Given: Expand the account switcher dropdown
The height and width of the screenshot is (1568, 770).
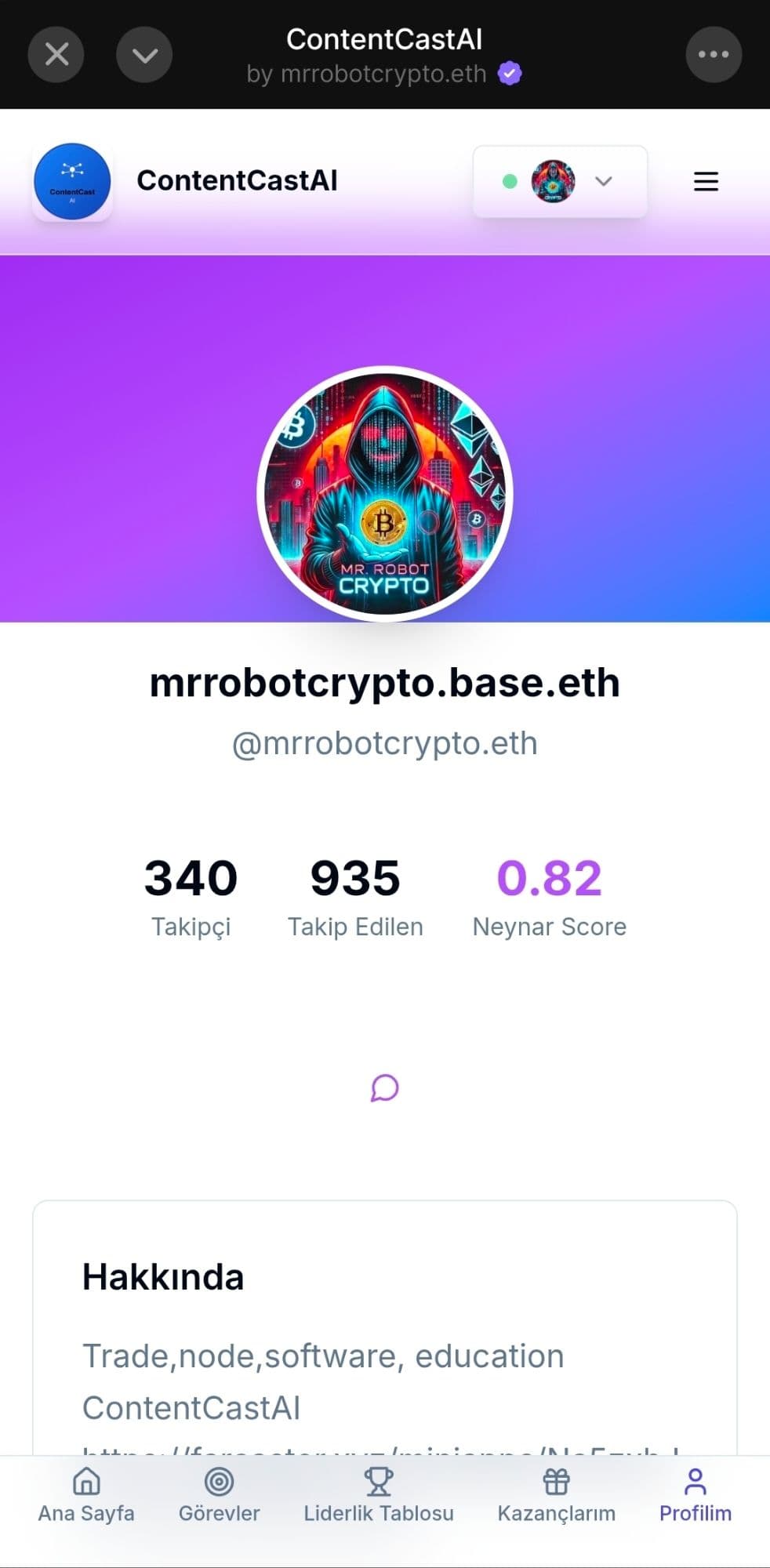Looking at the screenshot, I should click(560, 182).
